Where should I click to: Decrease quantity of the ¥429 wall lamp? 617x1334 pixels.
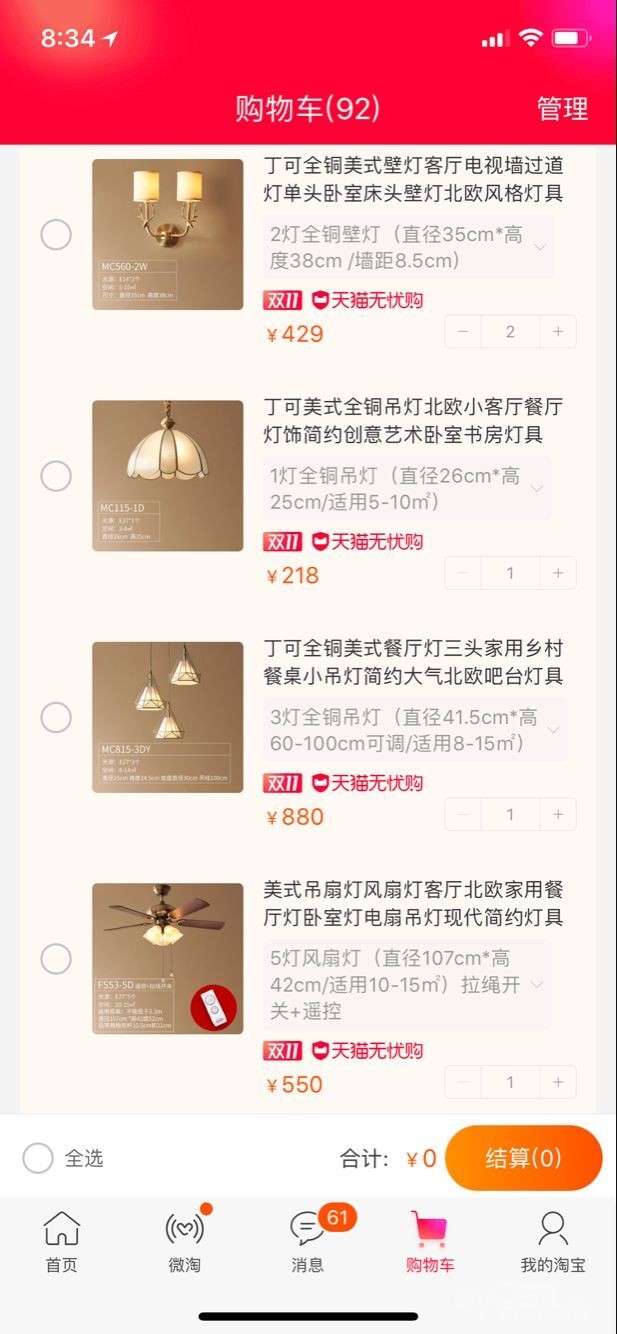(x=463, y=331)
